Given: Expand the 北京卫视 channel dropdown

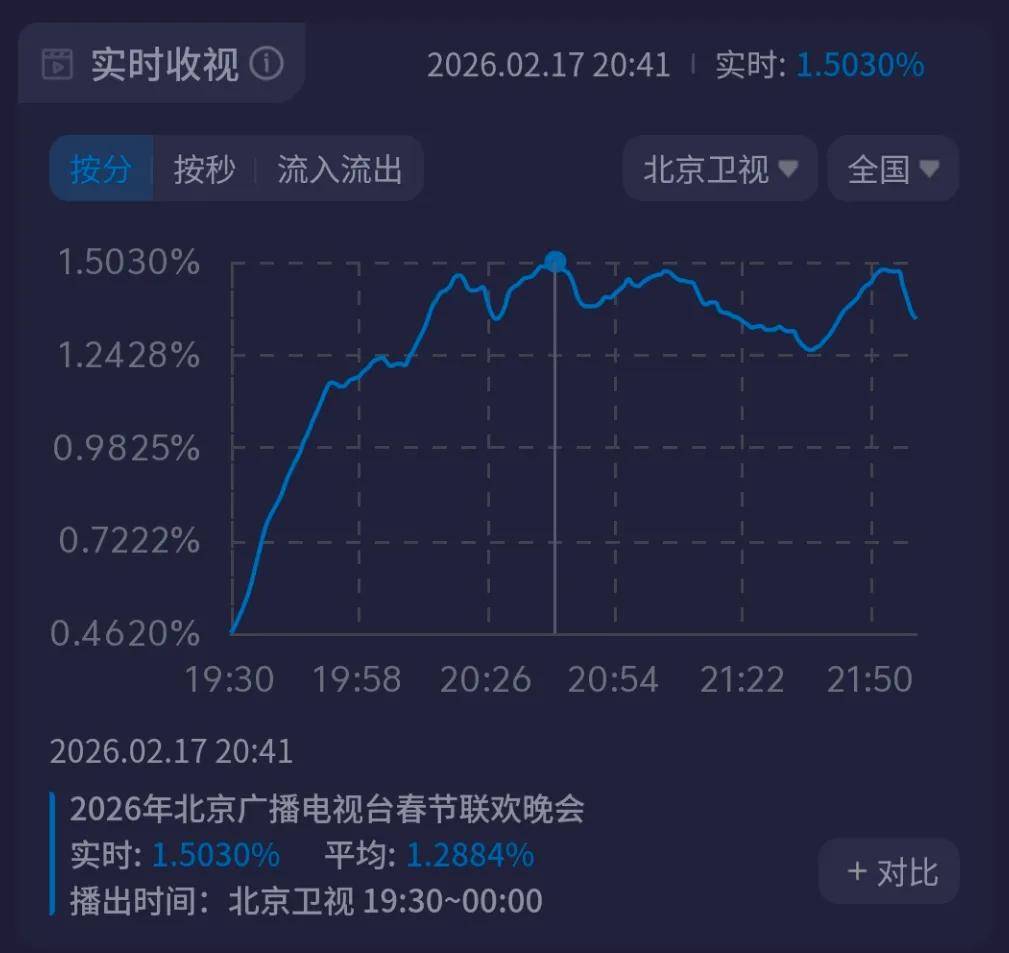Looking at the screenshot, I should (x=720, y=169).
